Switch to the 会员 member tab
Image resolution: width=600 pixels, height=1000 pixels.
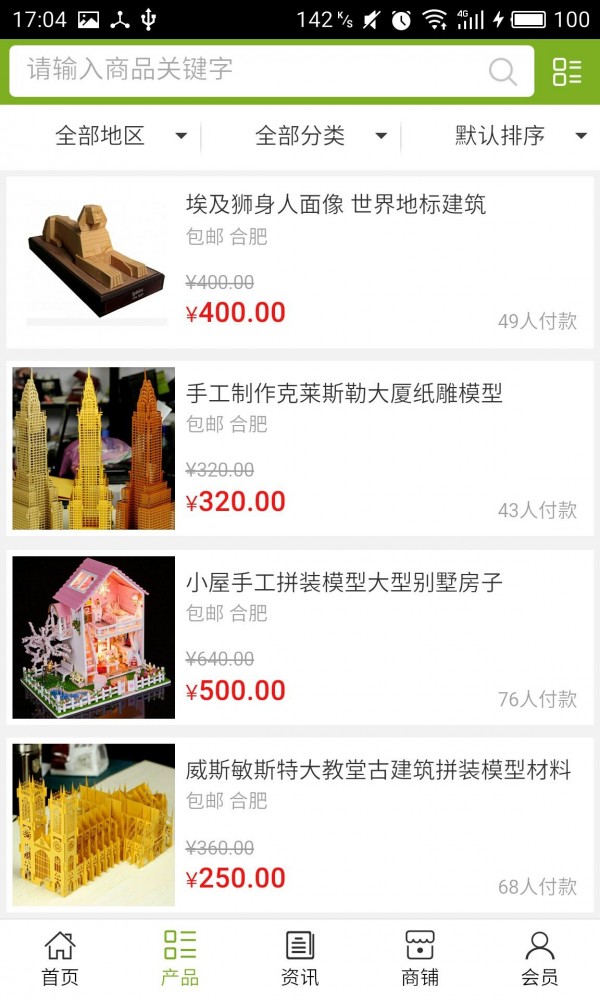pyautogui.click(x=540, y=958)
